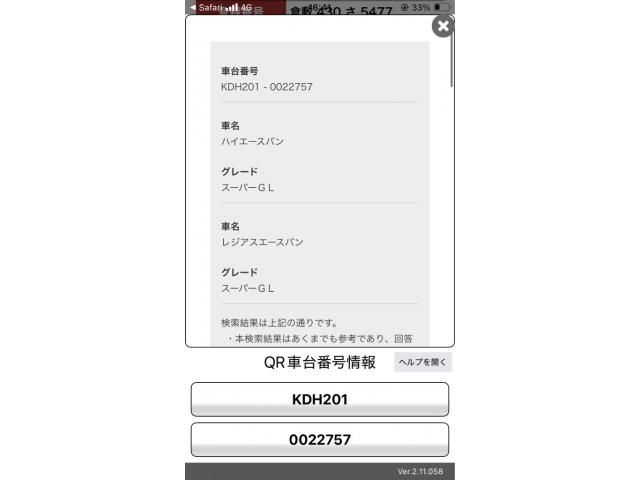Return to Safari via status bar link
The width and height of the screenshot is (640, 480).
click(205, 7)
